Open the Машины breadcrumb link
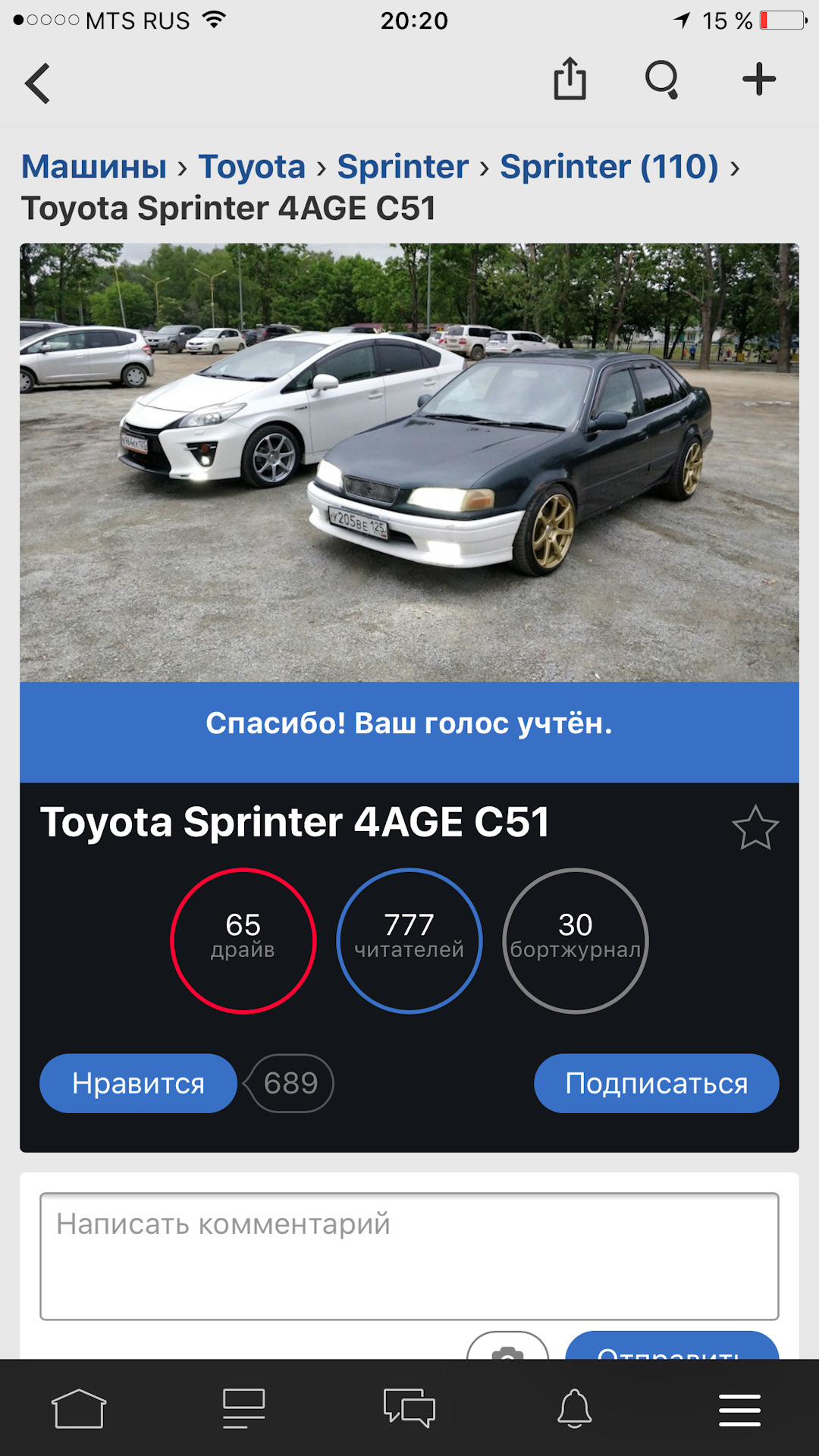 click(94, 167)
